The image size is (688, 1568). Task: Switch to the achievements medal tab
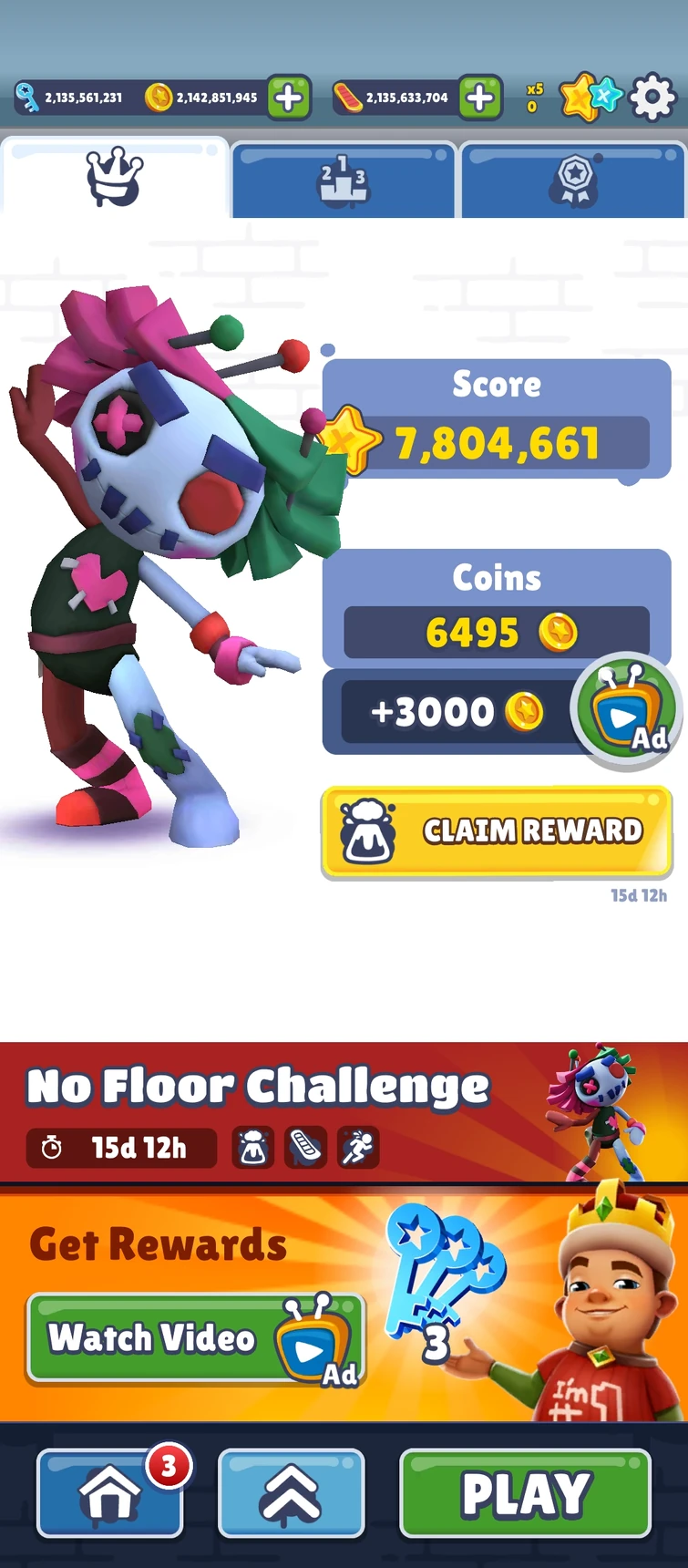pos(573,179)
